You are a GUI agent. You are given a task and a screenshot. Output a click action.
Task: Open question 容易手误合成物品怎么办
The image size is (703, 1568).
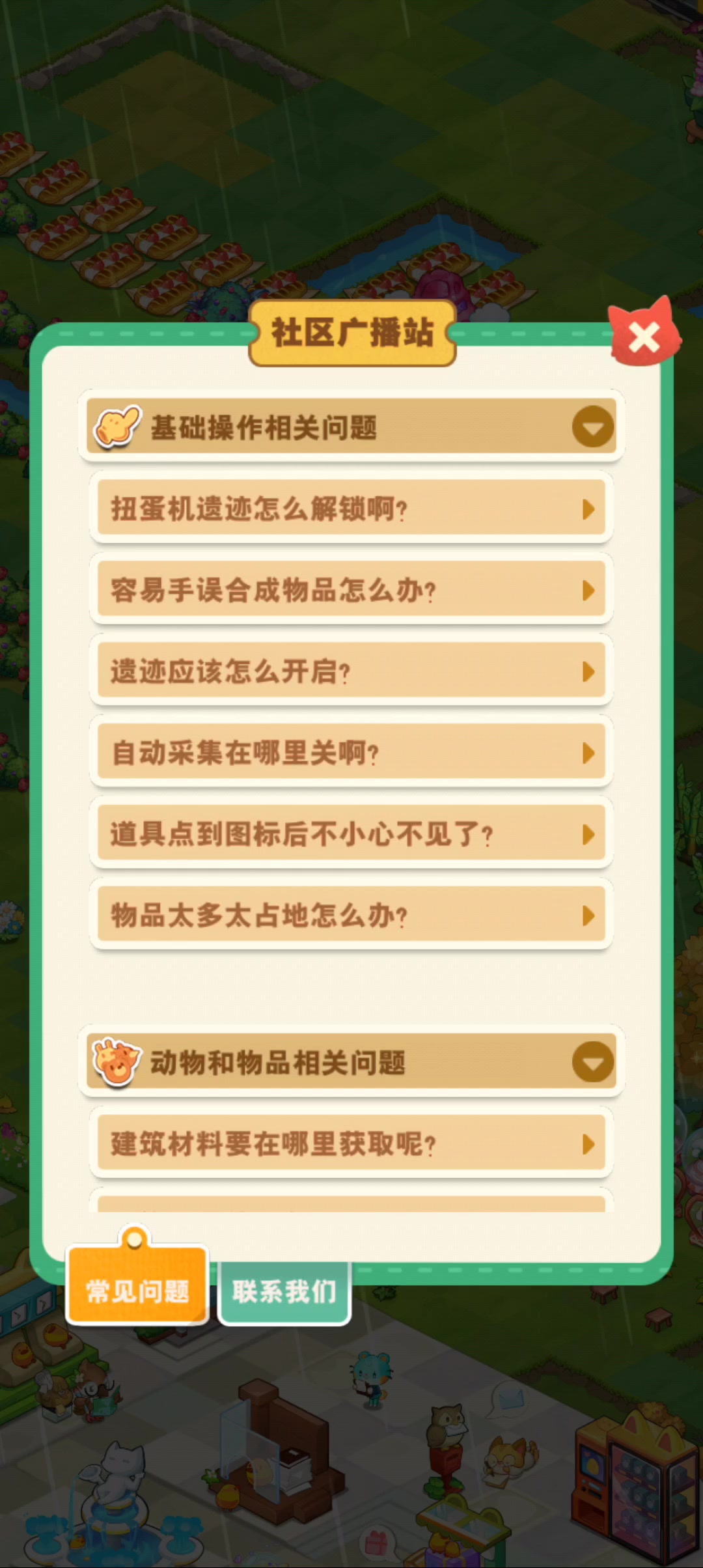point(351,589)
